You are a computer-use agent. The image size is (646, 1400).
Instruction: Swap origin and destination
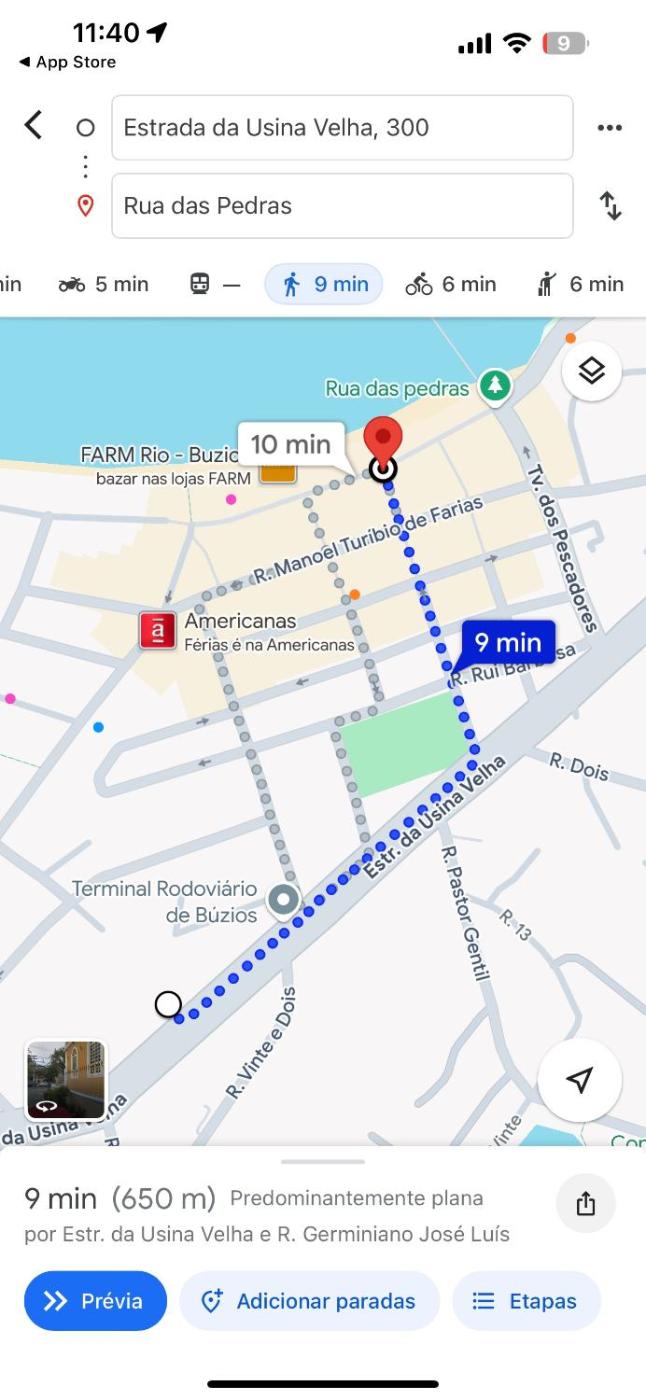[610, 206]
